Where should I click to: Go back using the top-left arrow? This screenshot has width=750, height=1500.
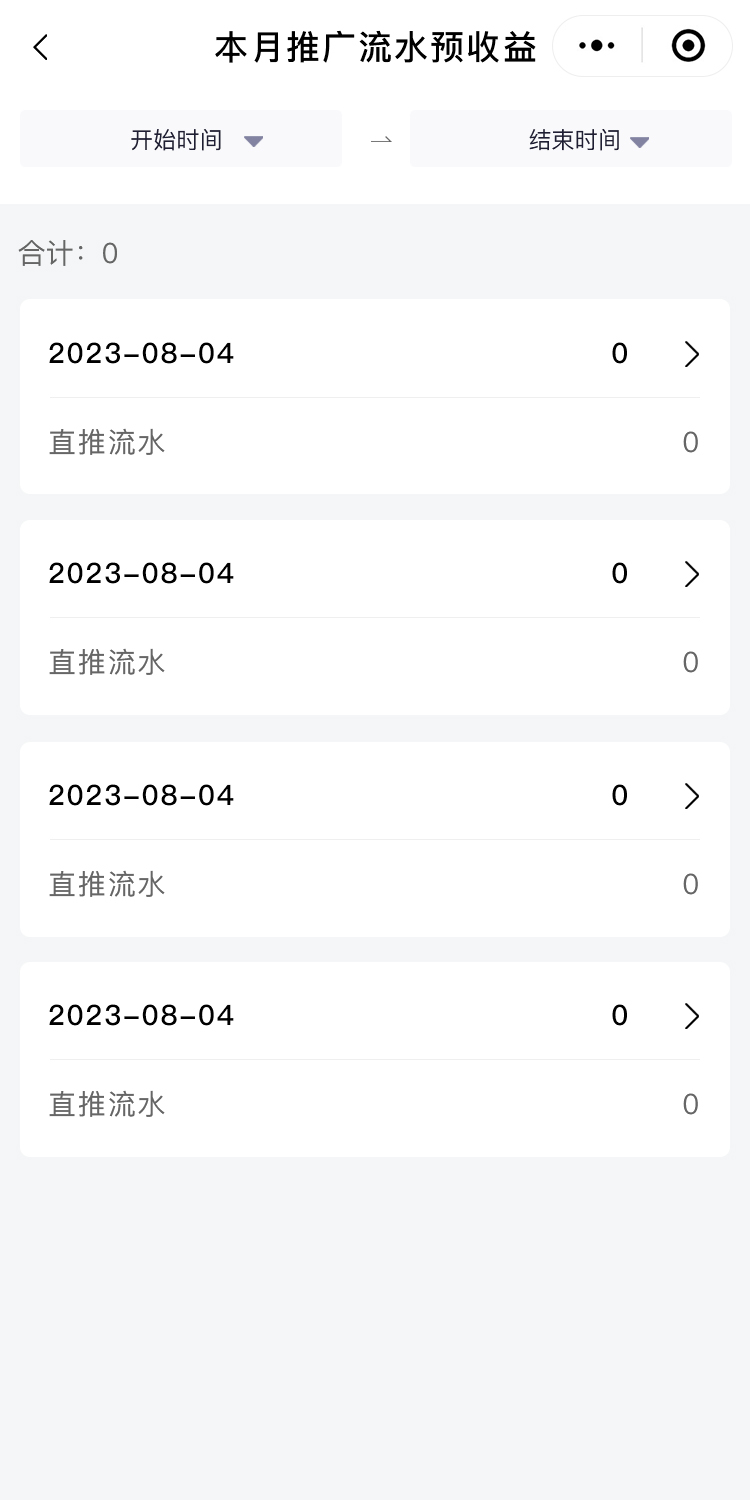point(40,47)
